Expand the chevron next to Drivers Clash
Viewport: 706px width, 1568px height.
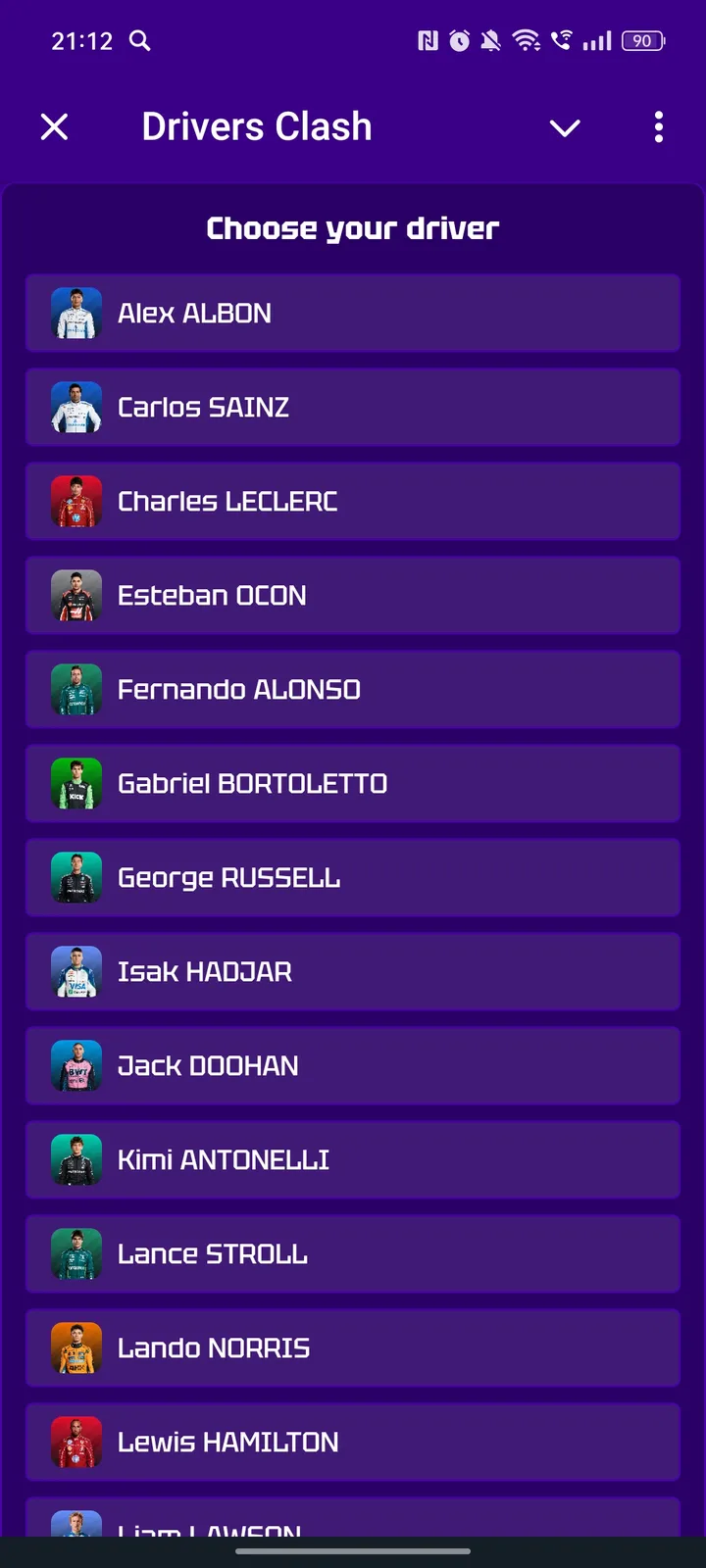coord(565,127)
